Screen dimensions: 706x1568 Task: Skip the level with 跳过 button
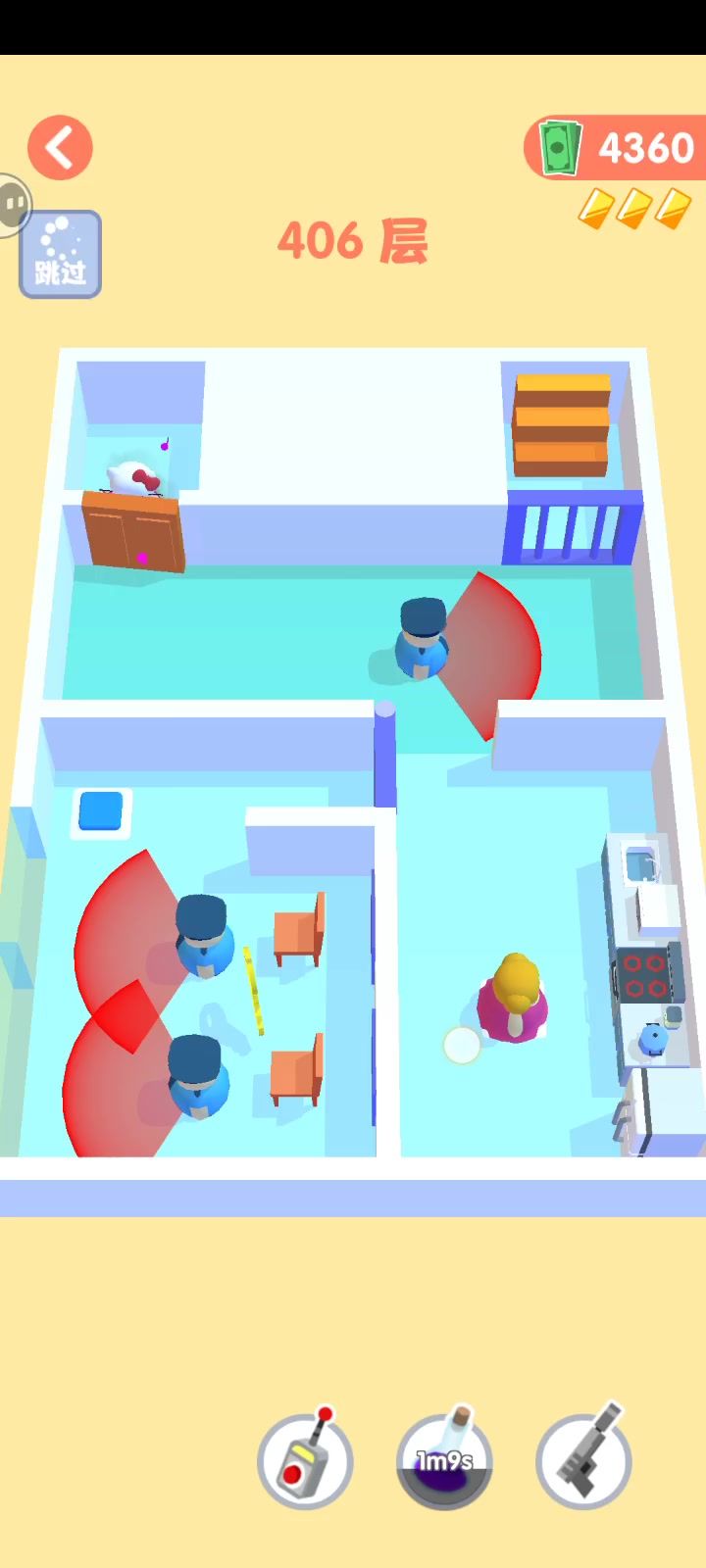(x=61, y=255)
